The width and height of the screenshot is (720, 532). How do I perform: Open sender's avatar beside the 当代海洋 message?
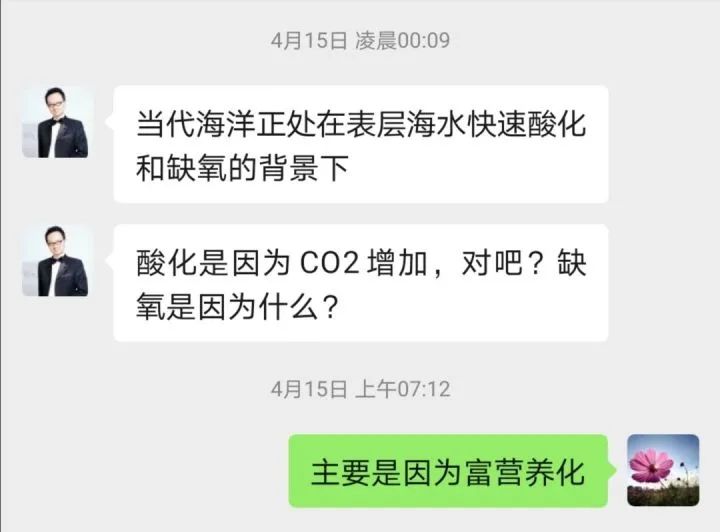click(58, 122)
